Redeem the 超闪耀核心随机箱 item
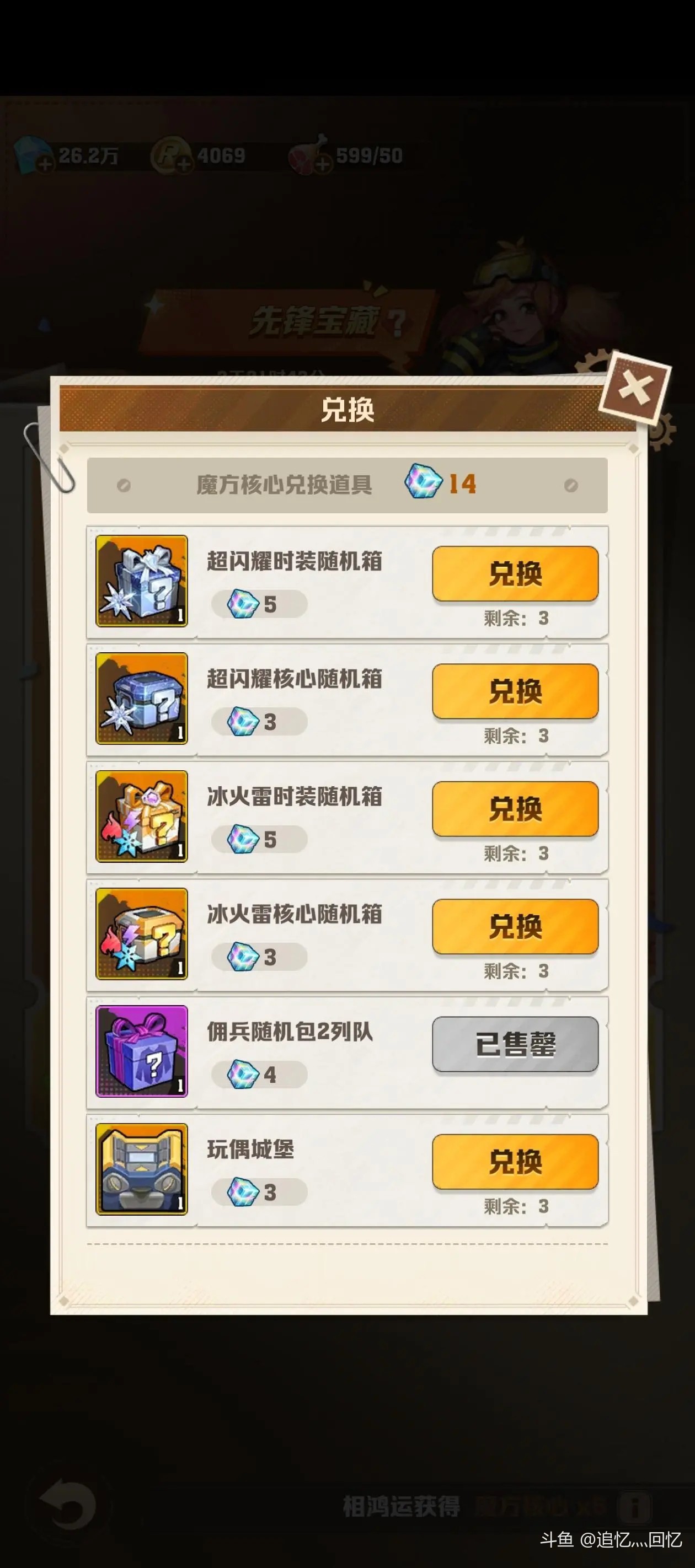Viewport: 695px width, 1568px height. (515, 691)
